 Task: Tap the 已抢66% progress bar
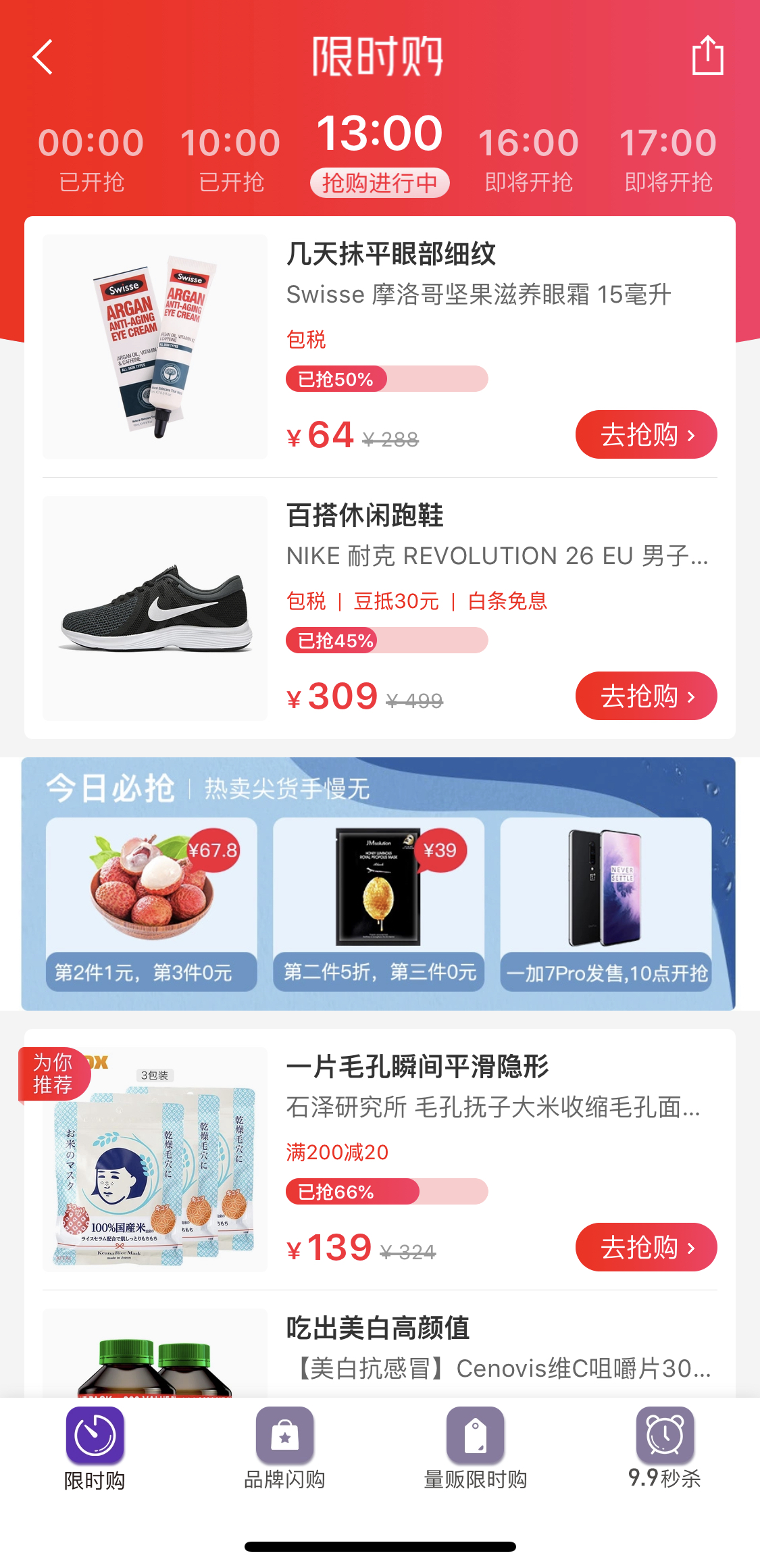pyautogui.click(x=386, y=1192)
